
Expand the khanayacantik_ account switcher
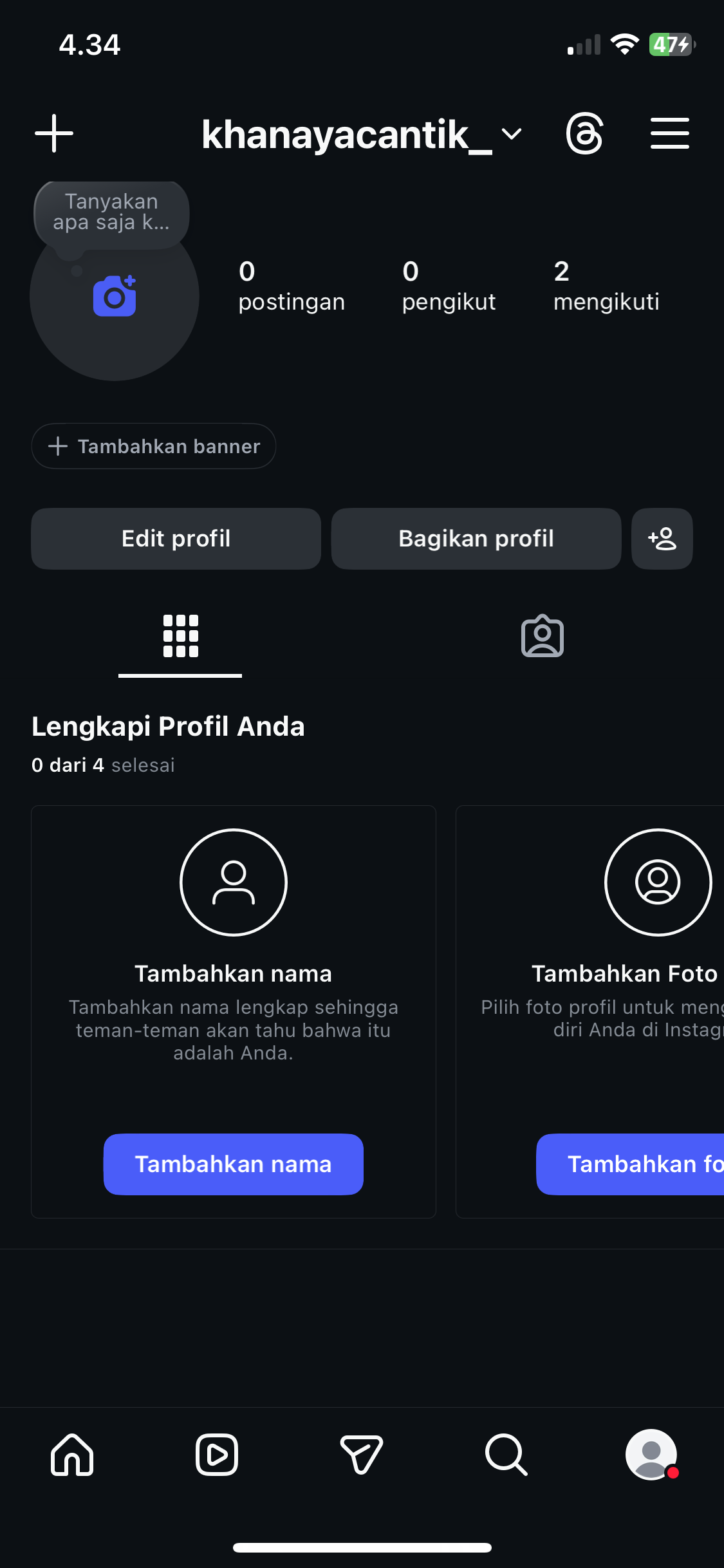pyautogui.click(x=362, y=134)
